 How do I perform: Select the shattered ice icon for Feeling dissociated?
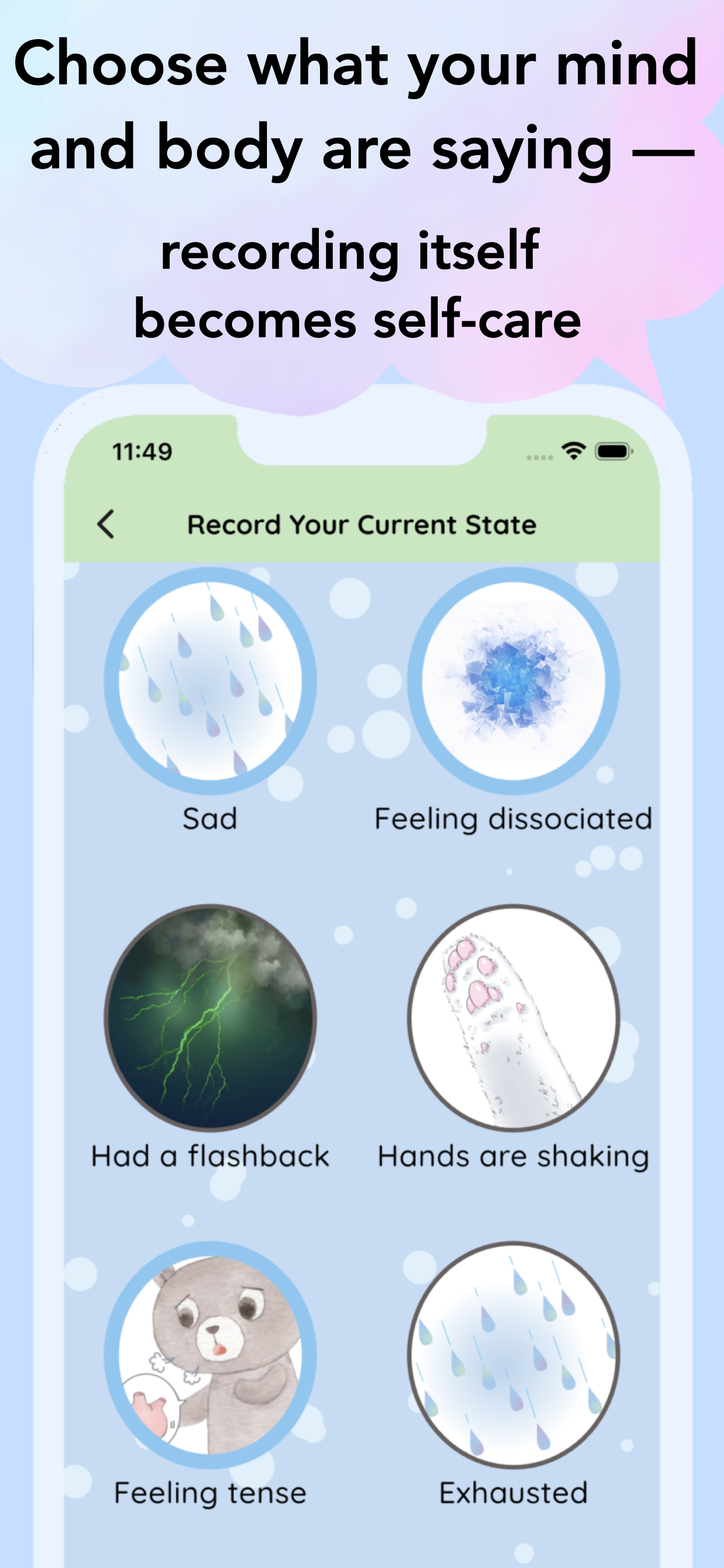(x=513, y=681)
